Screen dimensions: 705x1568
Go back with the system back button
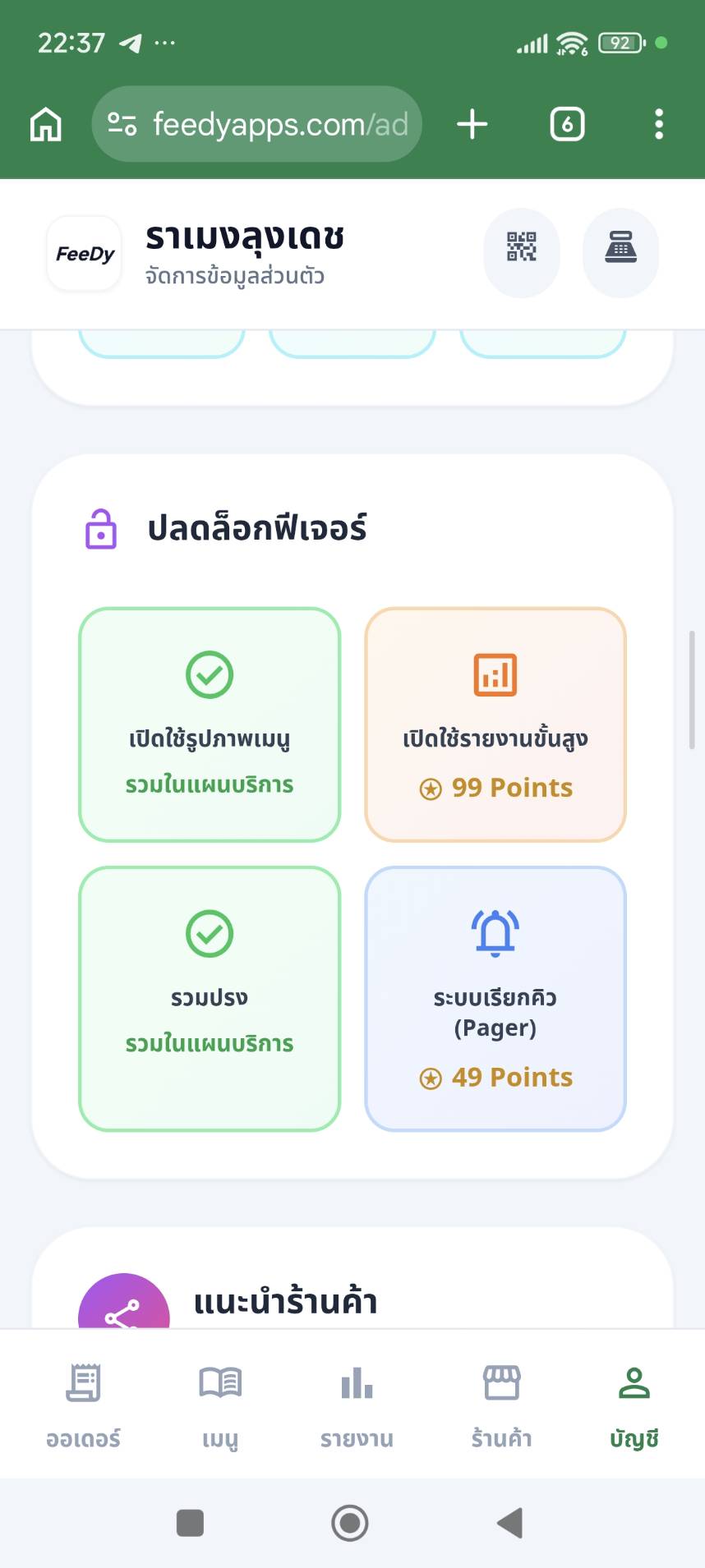point(510,1523)
